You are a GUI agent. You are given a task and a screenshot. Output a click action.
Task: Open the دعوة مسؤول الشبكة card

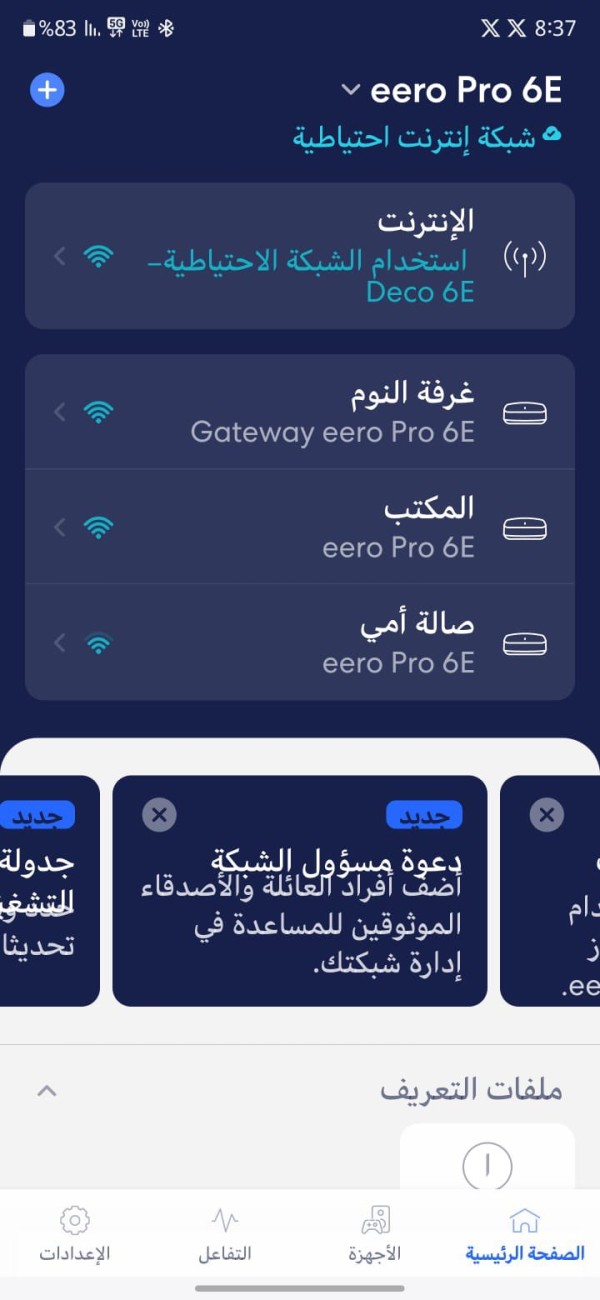point(320,910)
